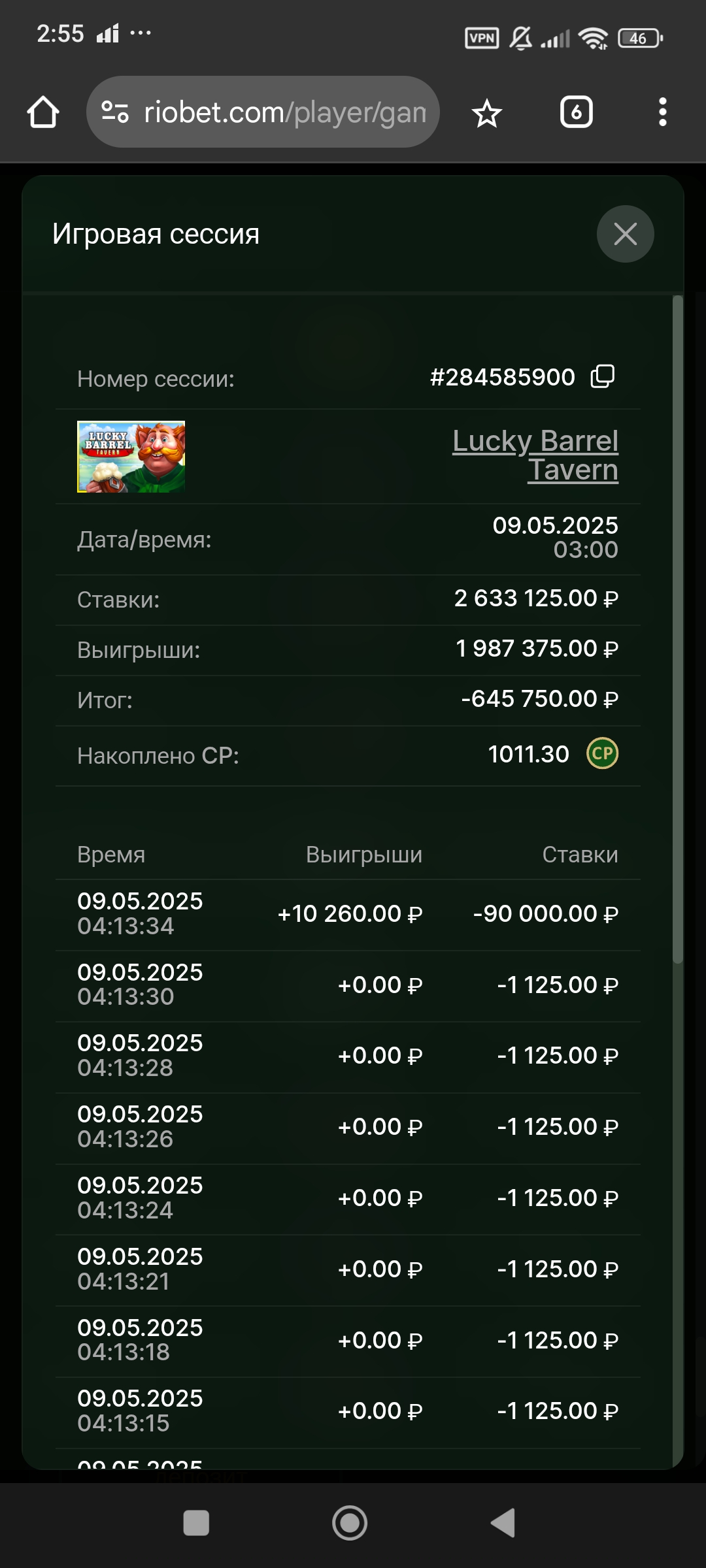Close the Игровая сессия dialog

coord(625,234)
